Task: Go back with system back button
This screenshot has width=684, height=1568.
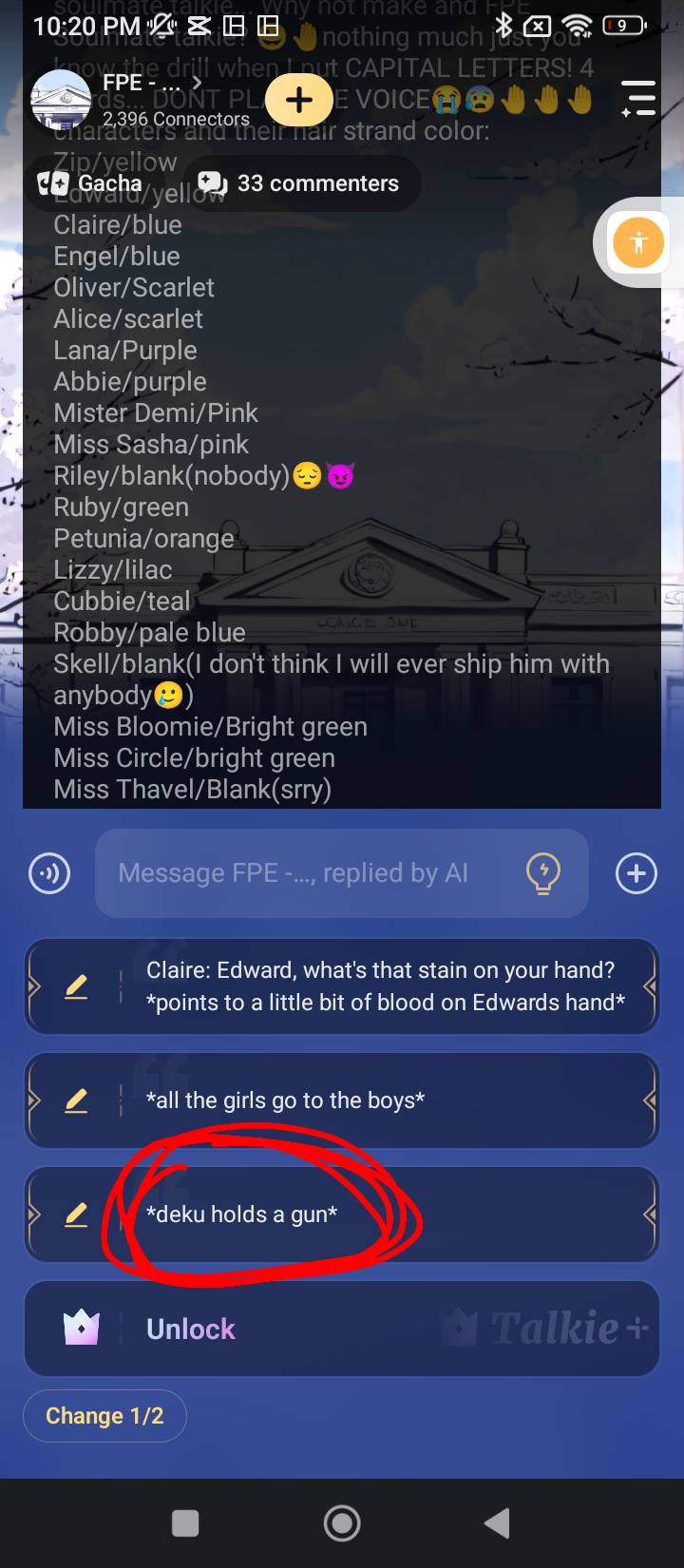Action: pyautogui.click(x=497, y=1523)
